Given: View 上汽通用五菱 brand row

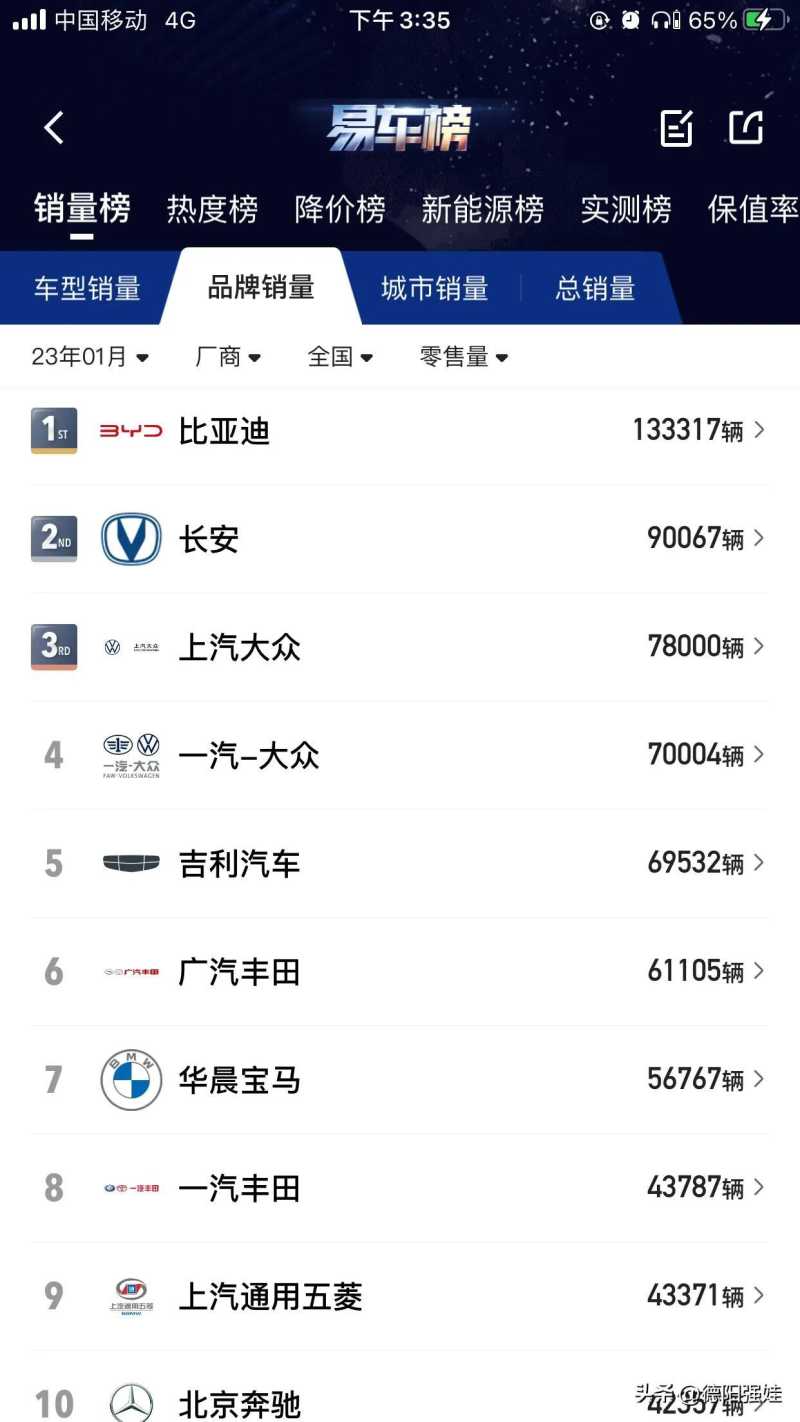Looking at the screenshot, I should pyautogui.click(x=400, y=1296).
